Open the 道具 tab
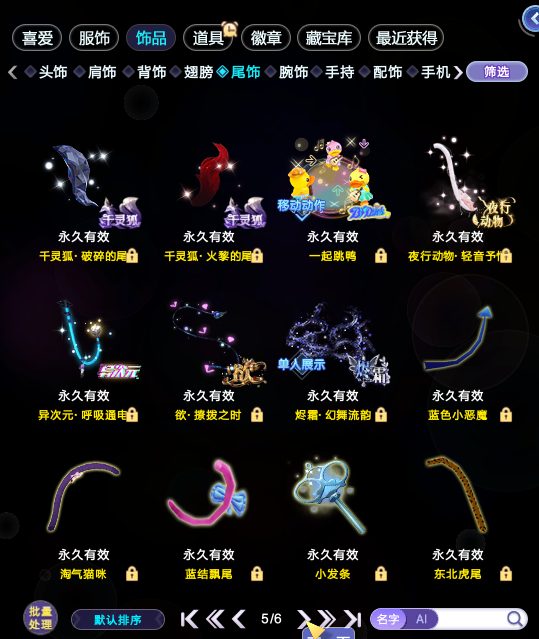This screenshot has width=539, height=639. [x=208, y=38]
